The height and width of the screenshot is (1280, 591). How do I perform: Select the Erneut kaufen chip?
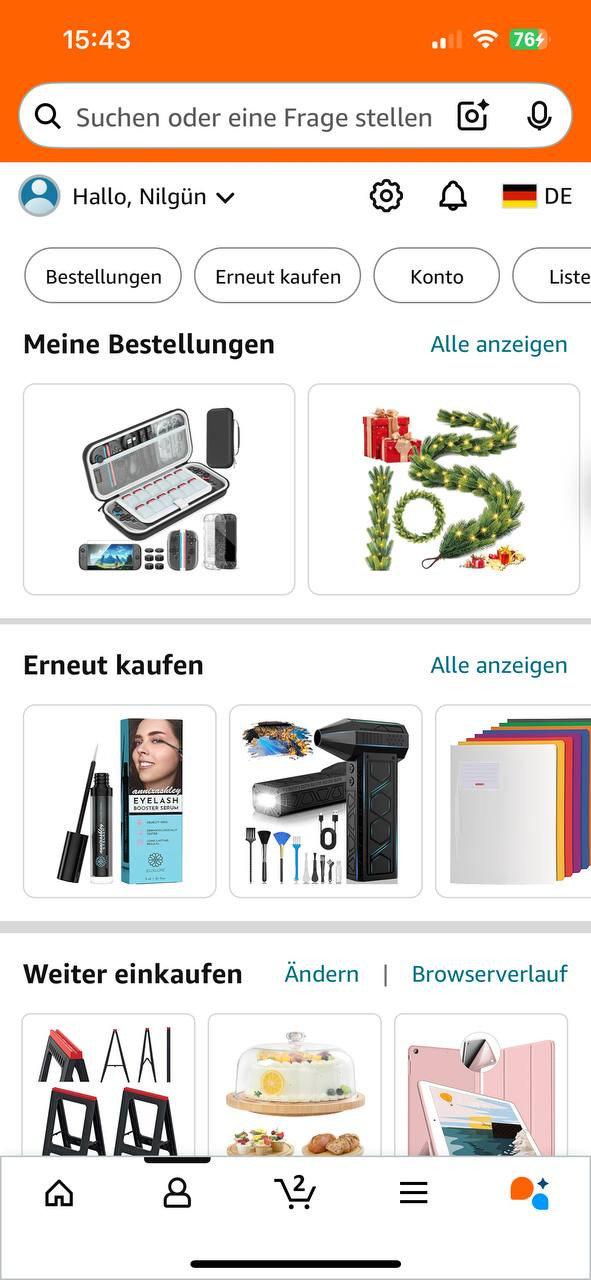coord(278,276)
